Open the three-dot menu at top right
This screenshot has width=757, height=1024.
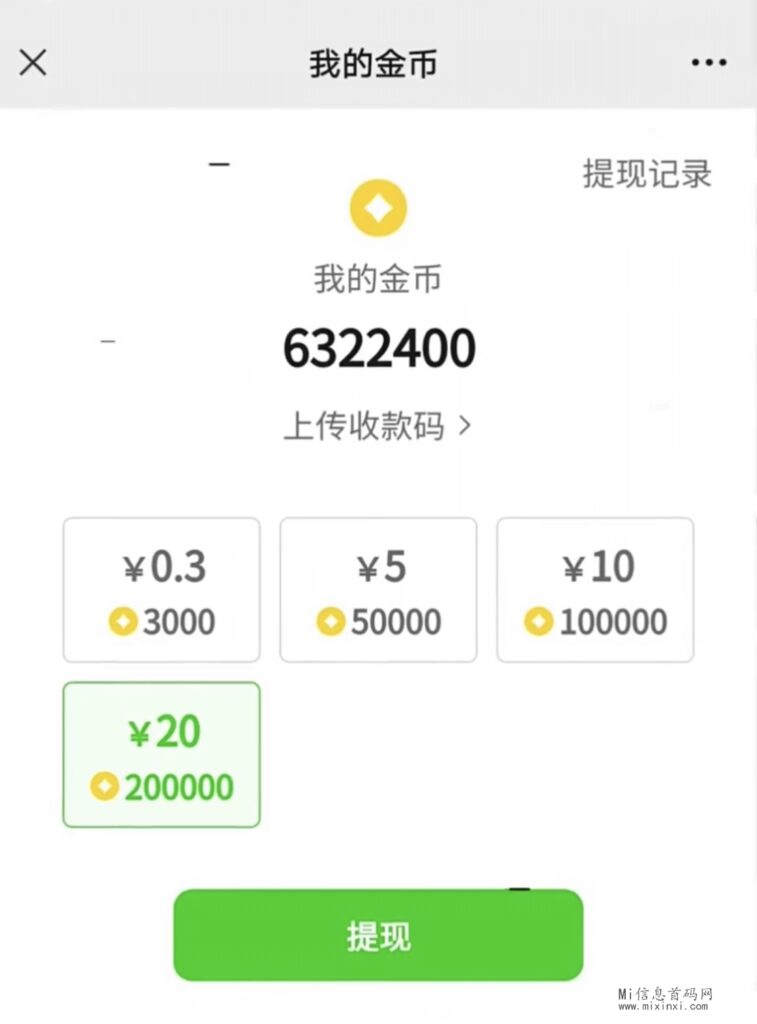(709, 62)
